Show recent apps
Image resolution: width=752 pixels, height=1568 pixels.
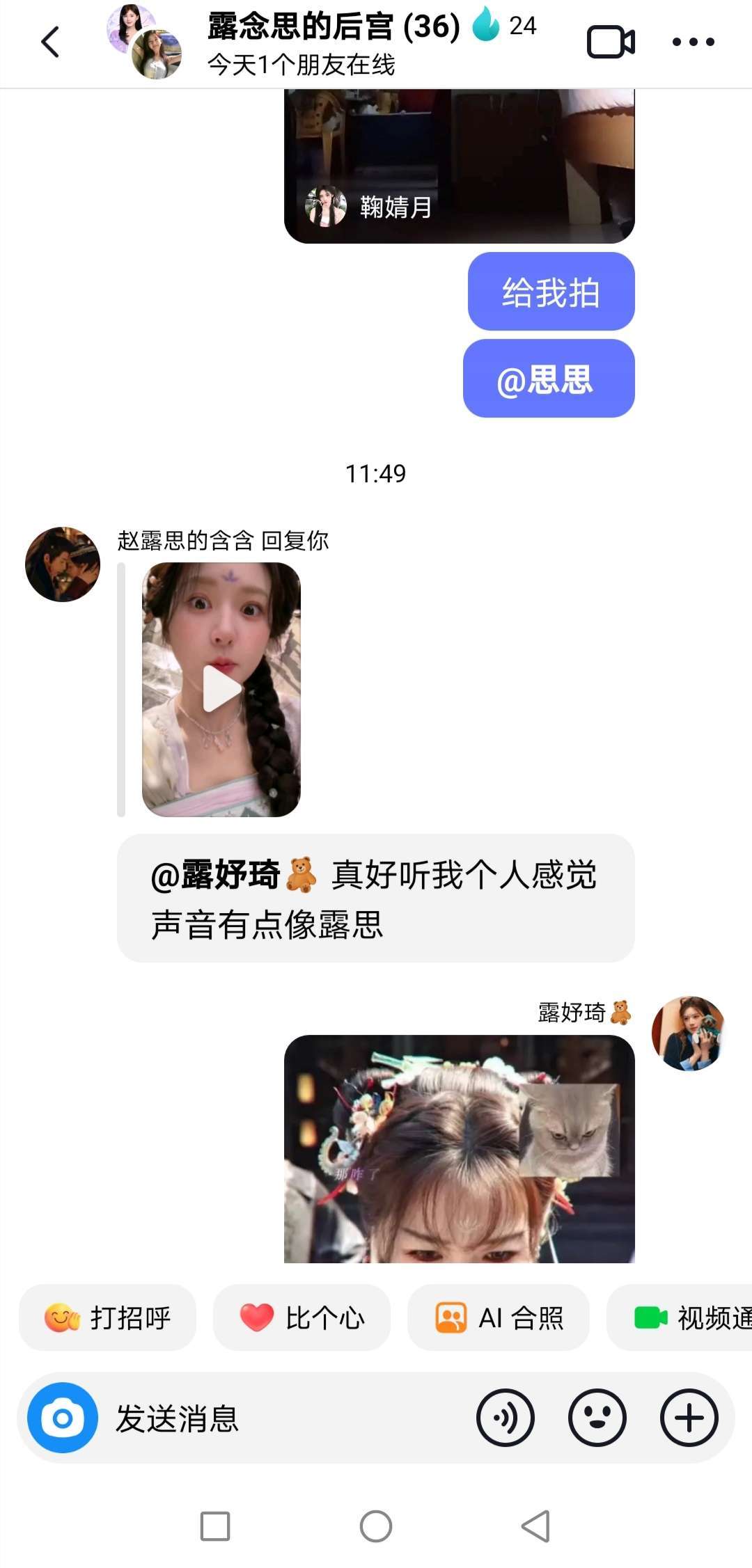tap(215, 1526)
